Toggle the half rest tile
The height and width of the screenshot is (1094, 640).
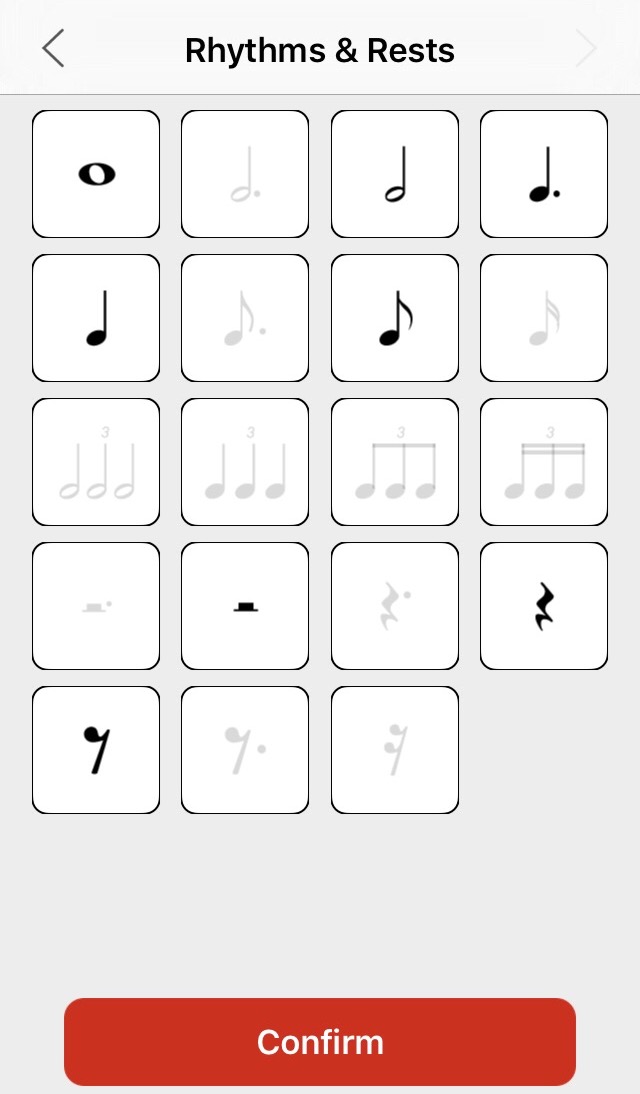click(x=245, y=606)
